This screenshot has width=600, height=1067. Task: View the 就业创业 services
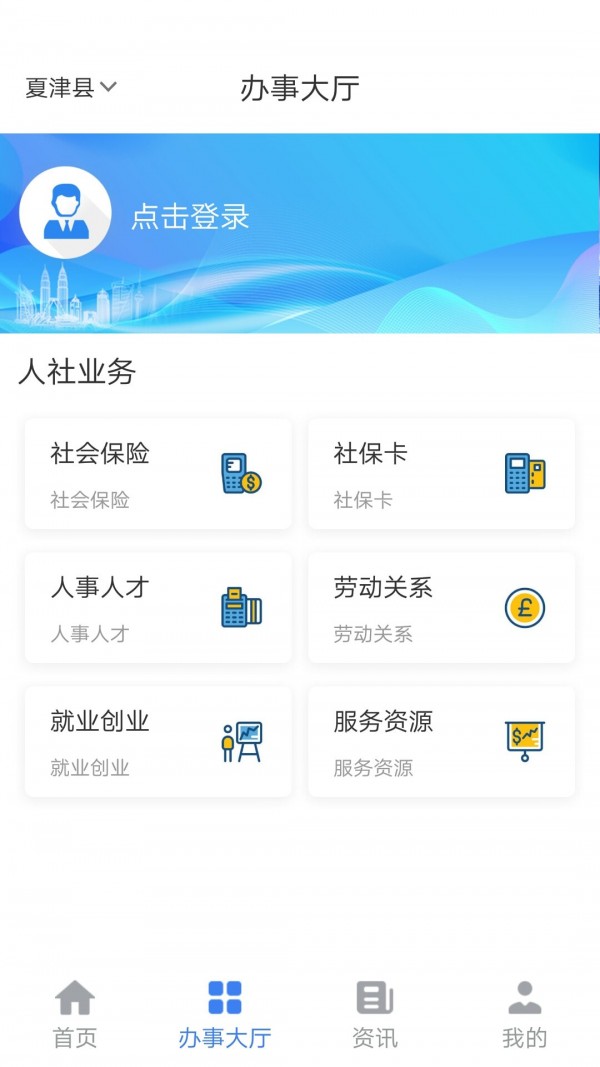[158, 741]
